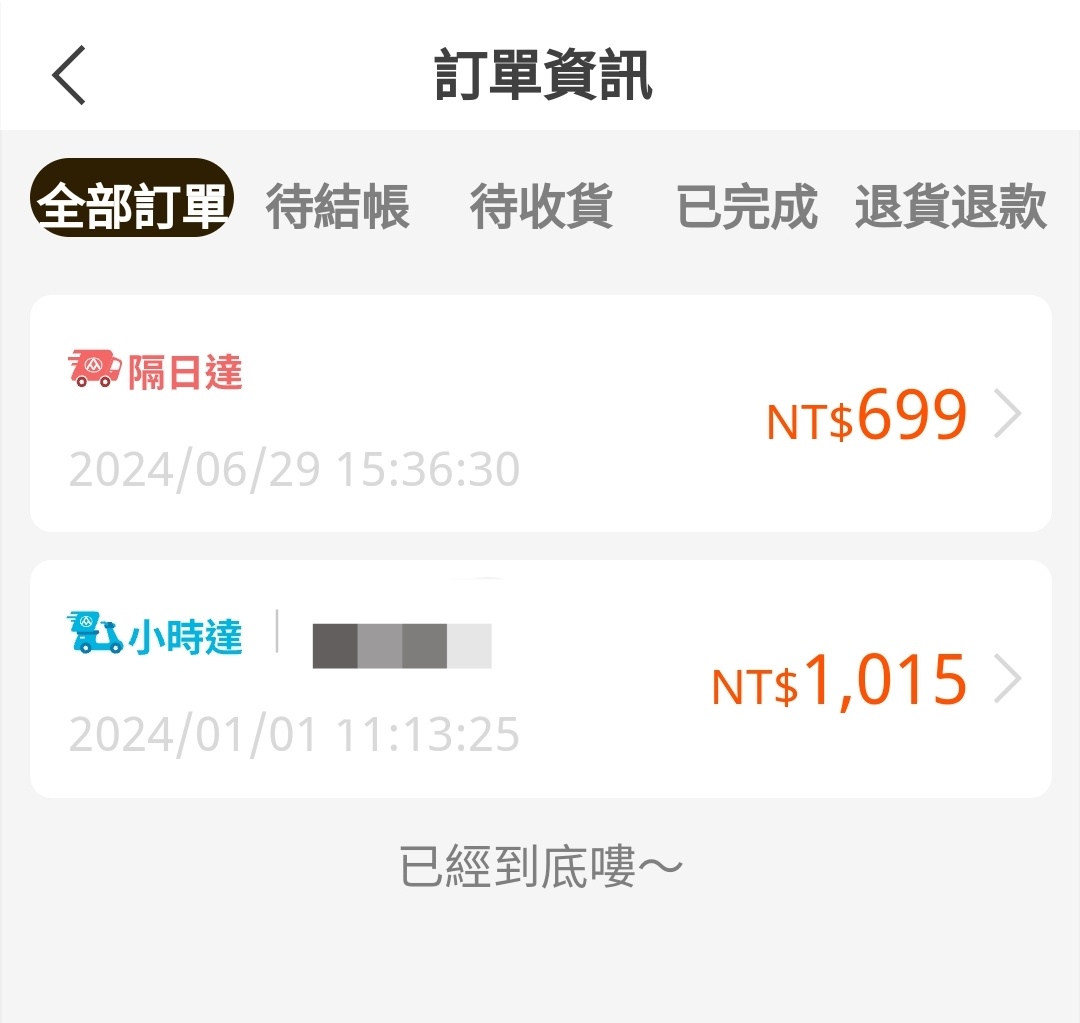Switch to the 待收貨 tab
Viewport: 1080px width, 1023px height.
pos(541,207)
